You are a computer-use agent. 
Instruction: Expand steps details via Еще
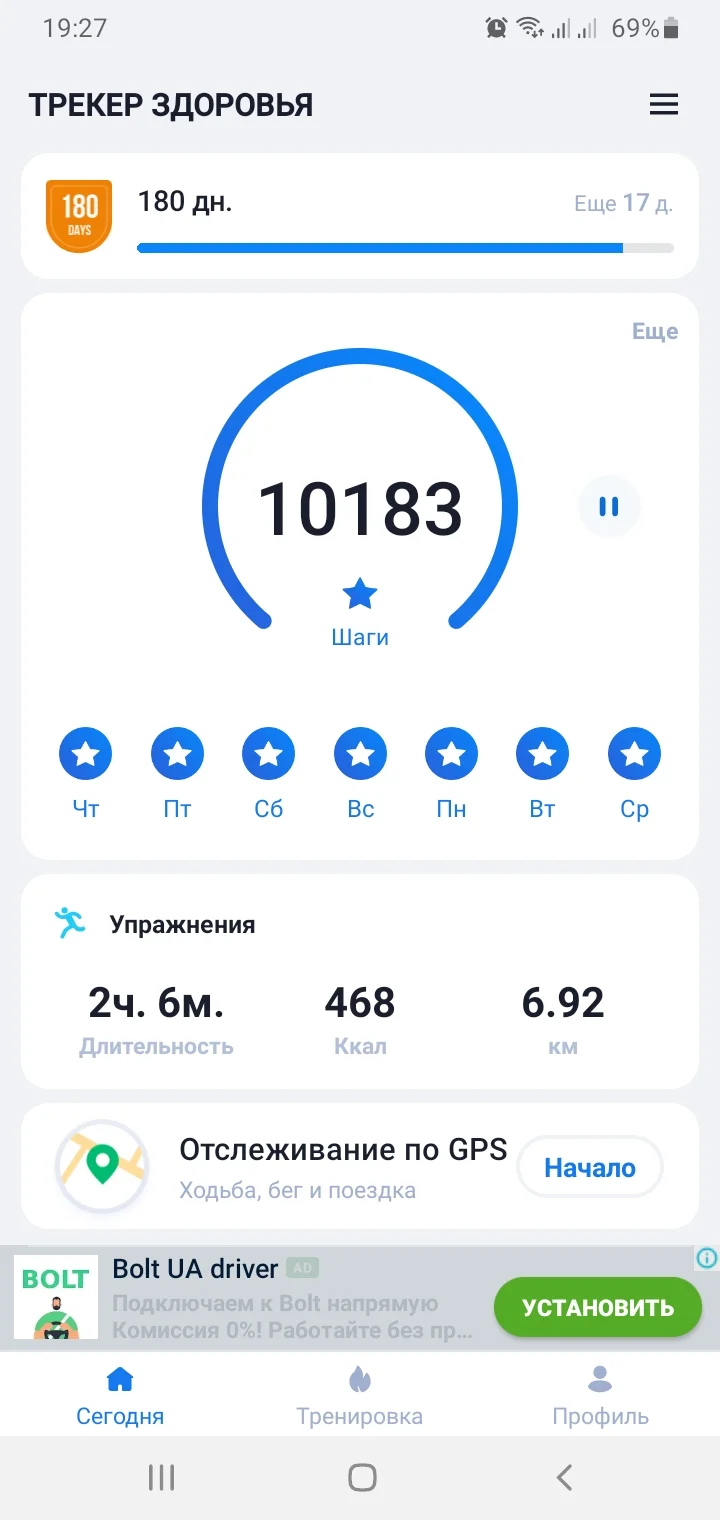[656, 331]
